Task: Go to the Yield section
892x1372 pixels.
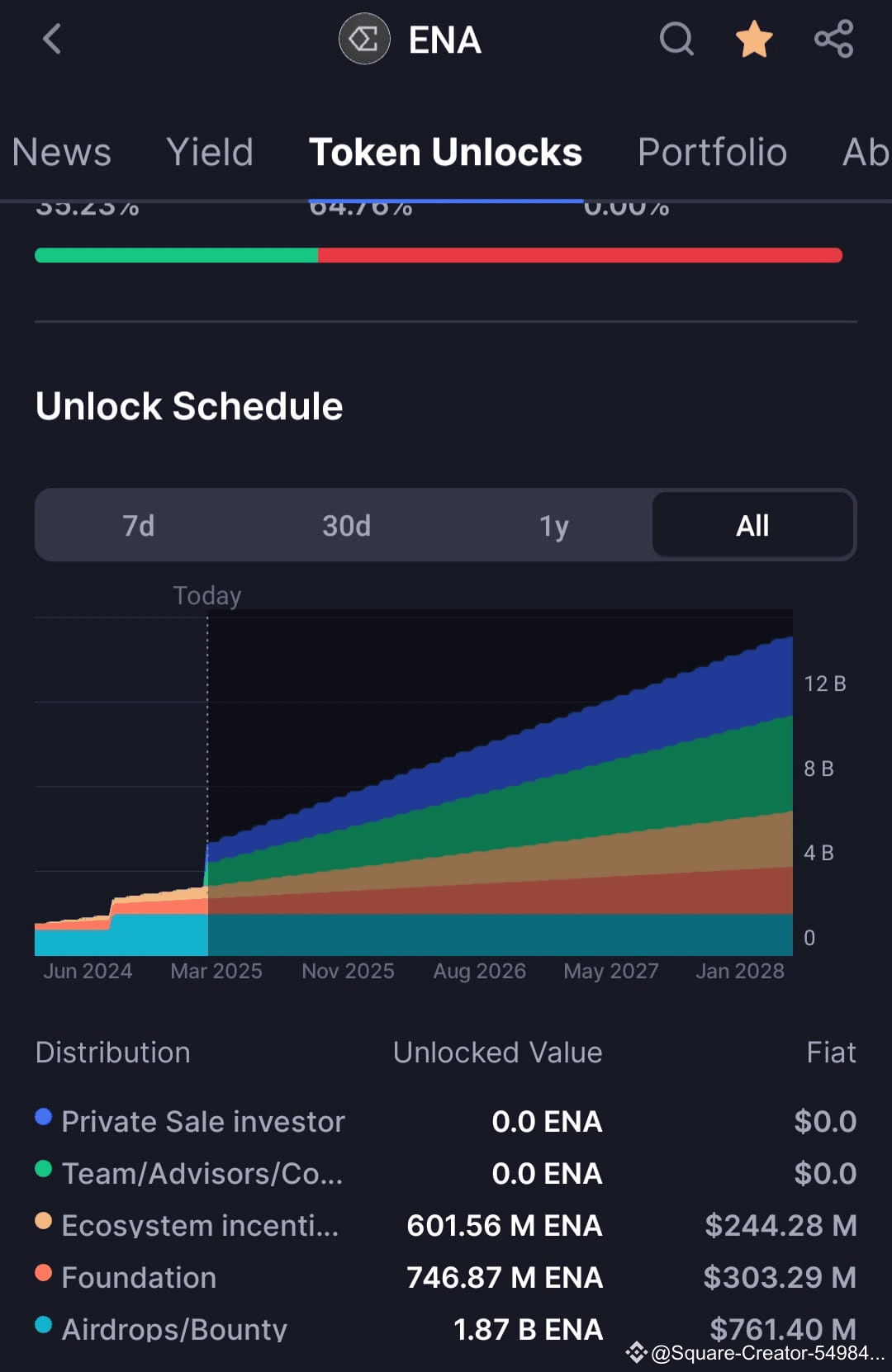Action: point(211,153)
